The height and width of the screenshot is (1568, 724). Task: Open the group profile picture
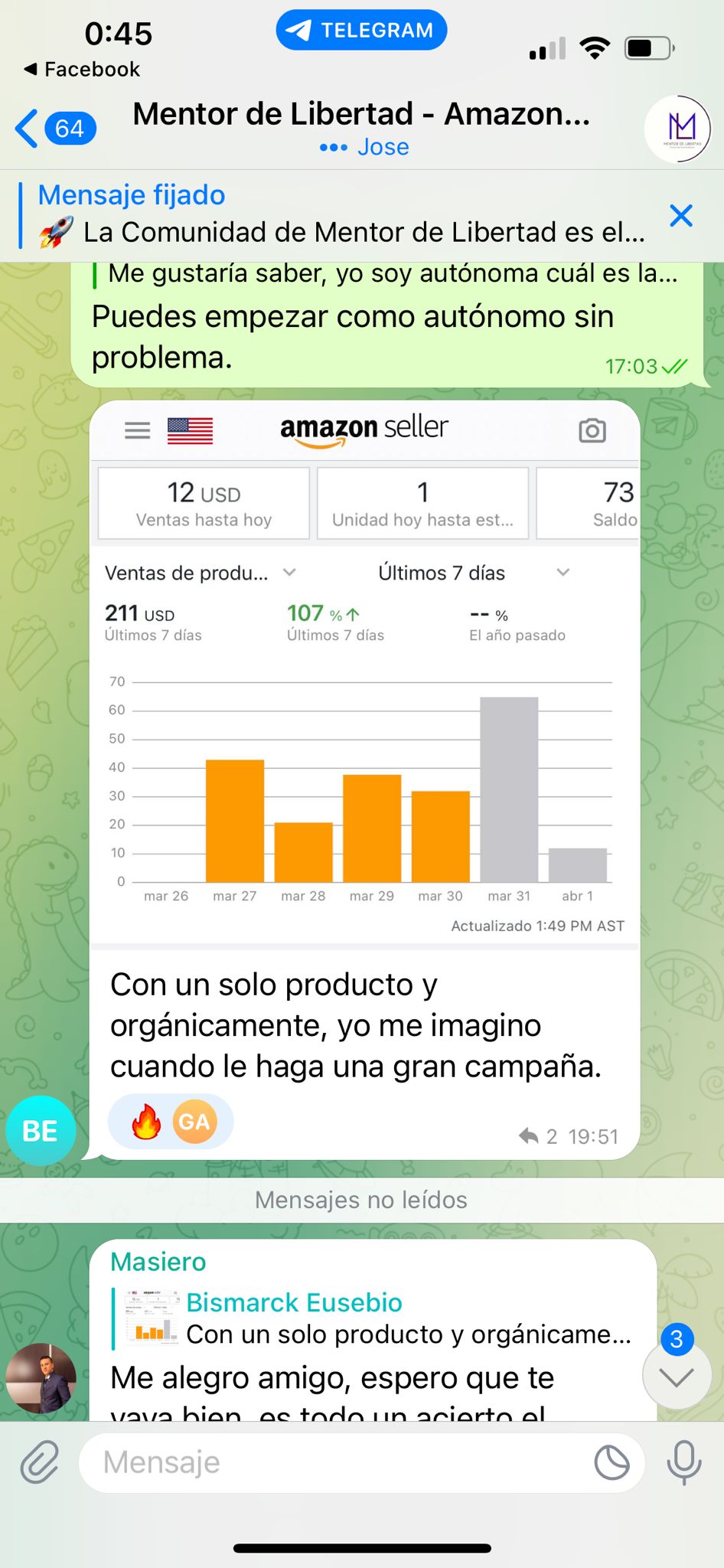[677, 129]
